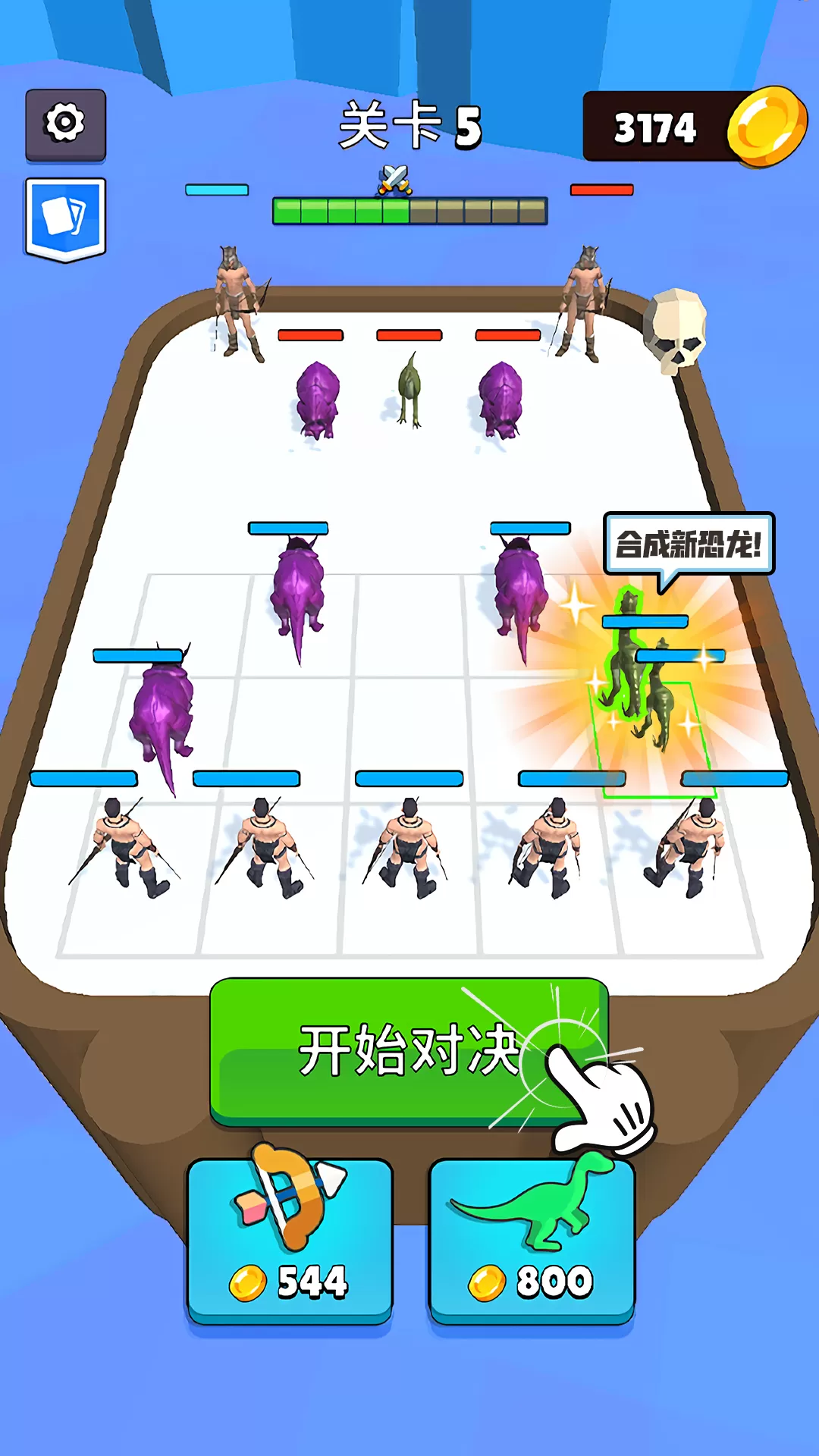Buy a dinosaur for 800 coins

[x=532, y=1242]
